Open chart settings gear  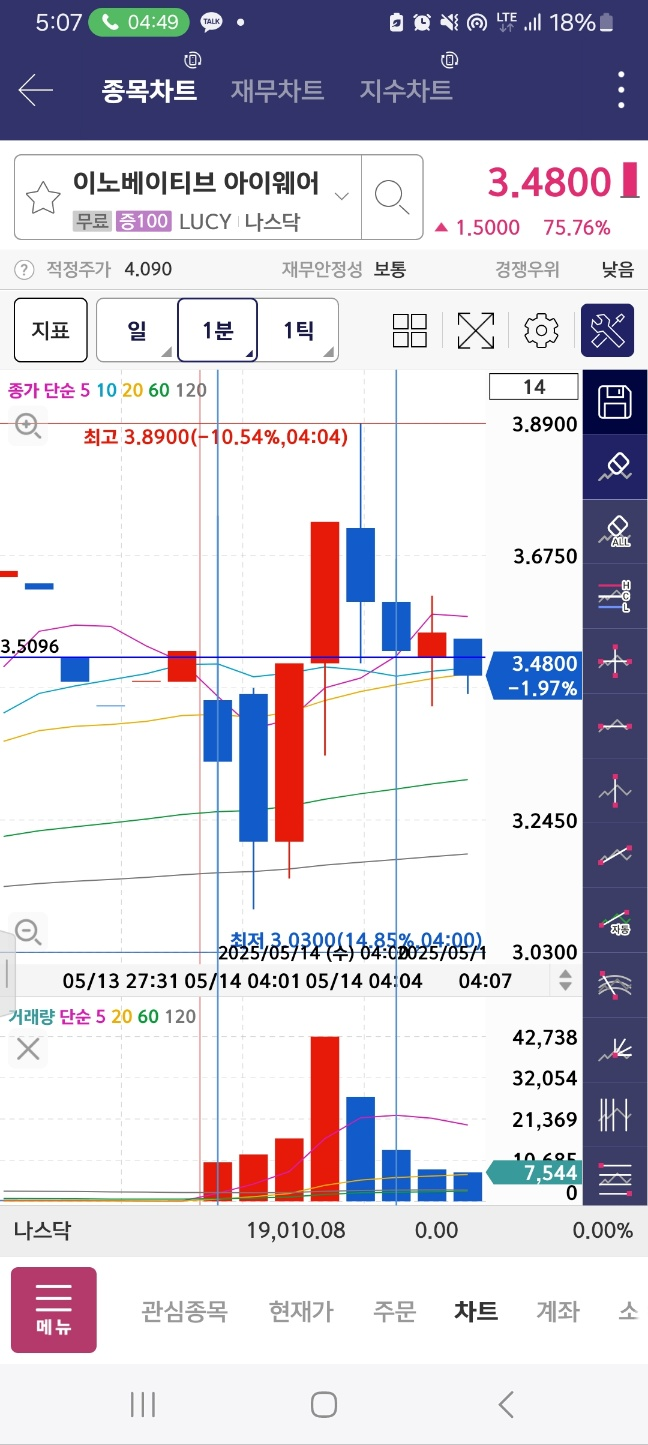click(x=541, y=330)
